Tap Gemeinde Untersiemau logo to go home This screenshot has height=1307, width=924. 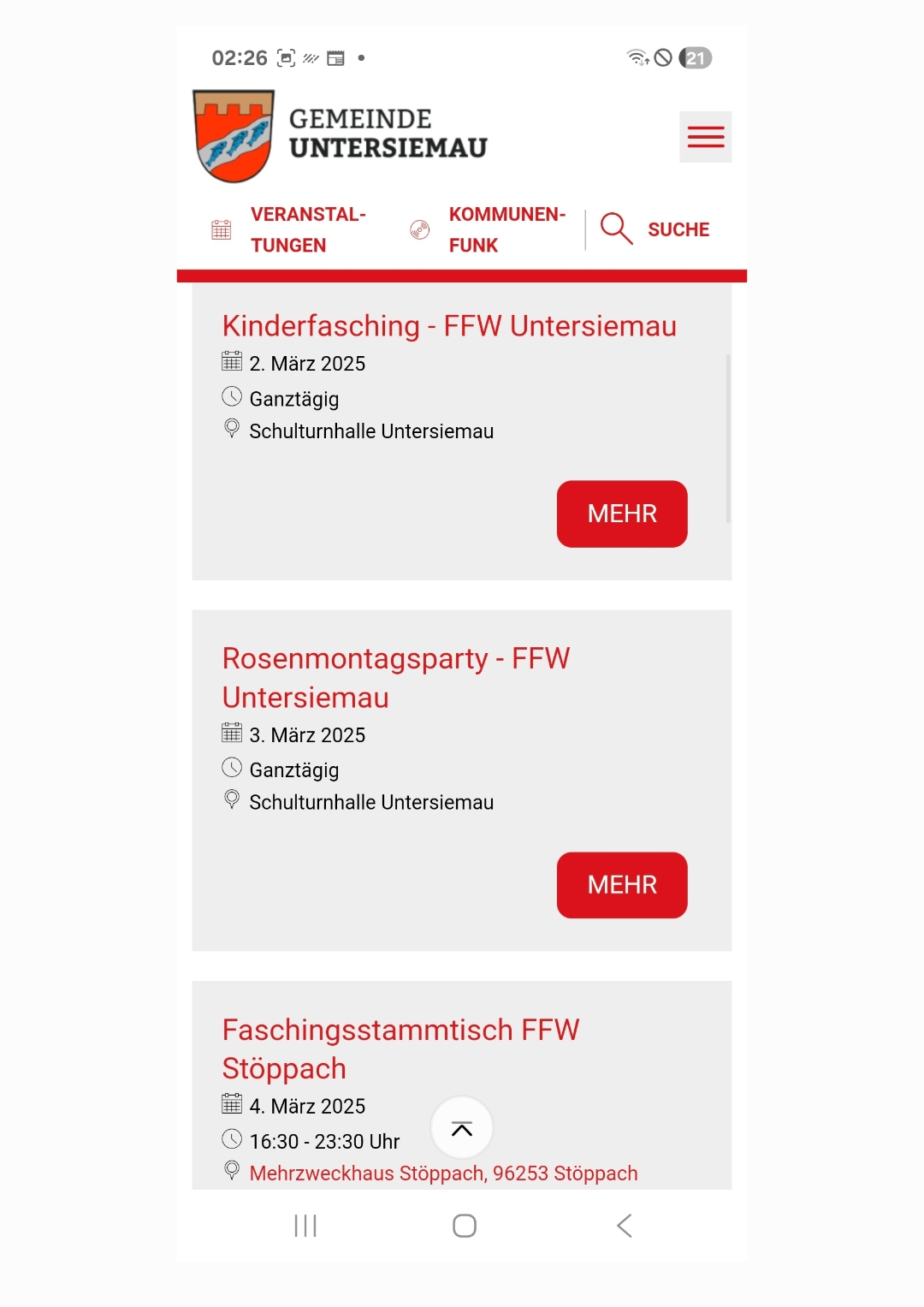tap(341, 136)
